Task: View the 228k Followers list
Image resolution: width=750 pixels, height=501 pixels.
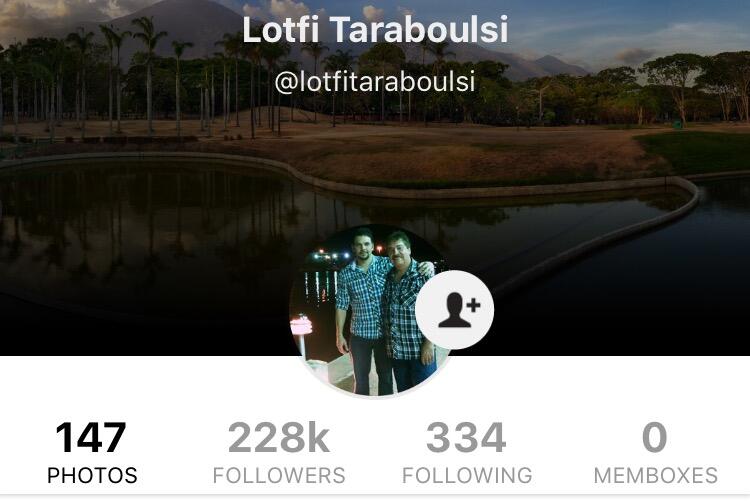Action: 279,453
